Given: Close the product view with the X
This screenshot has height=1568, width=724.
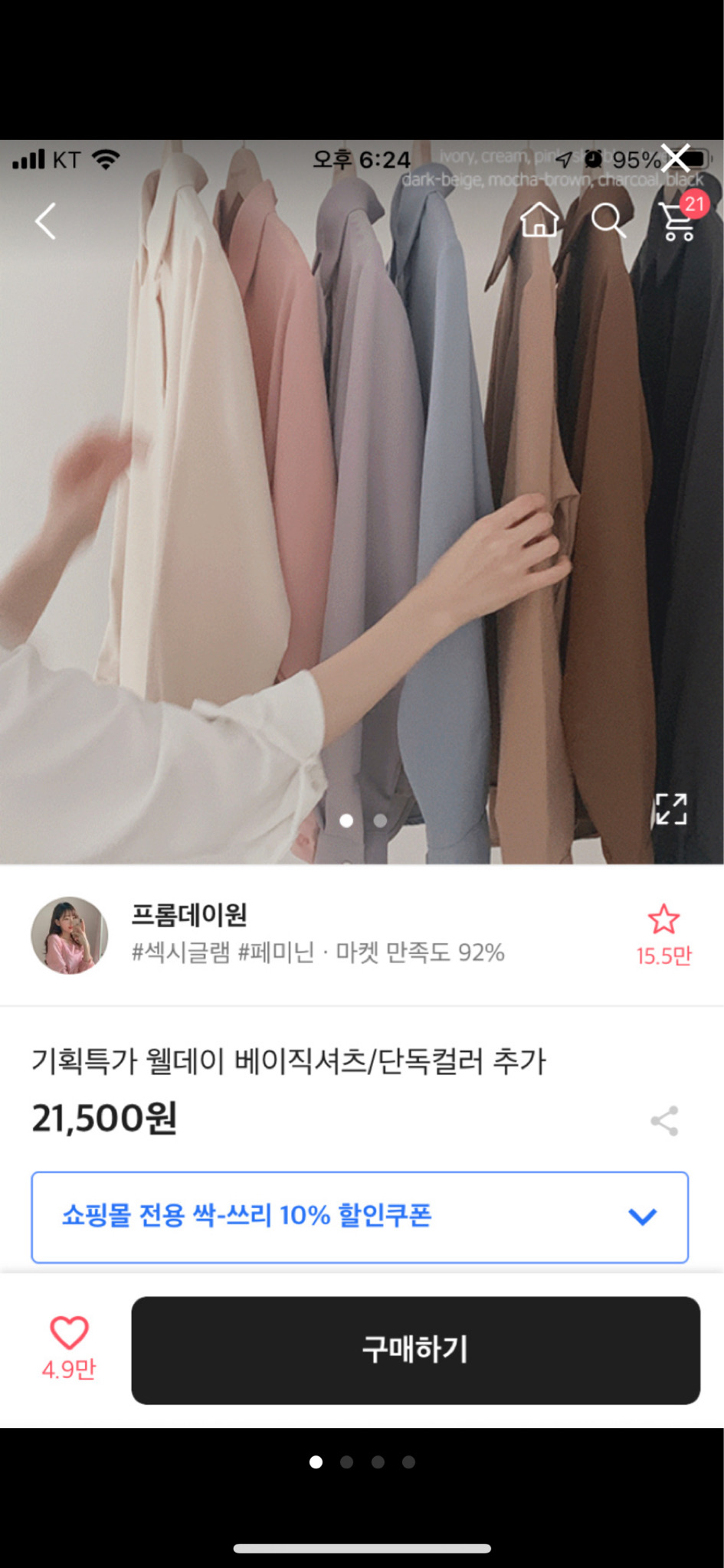Looking at the screenshot, I should tap(675, 158).
